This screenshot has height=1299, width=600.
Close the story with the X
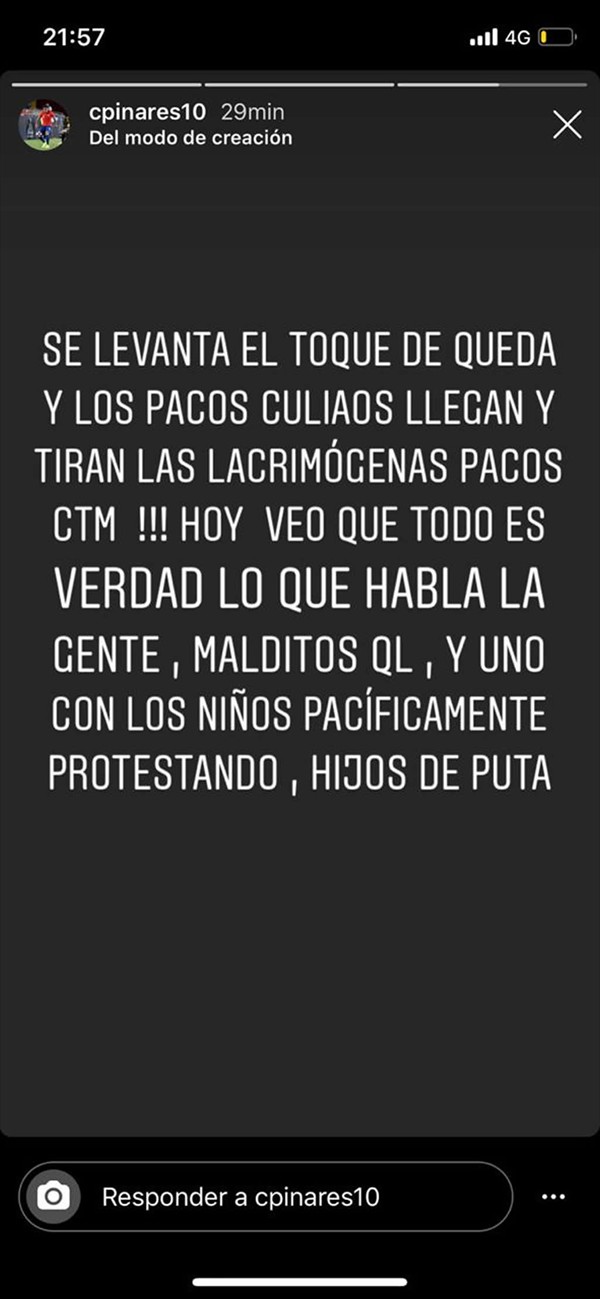coord(567,125)
